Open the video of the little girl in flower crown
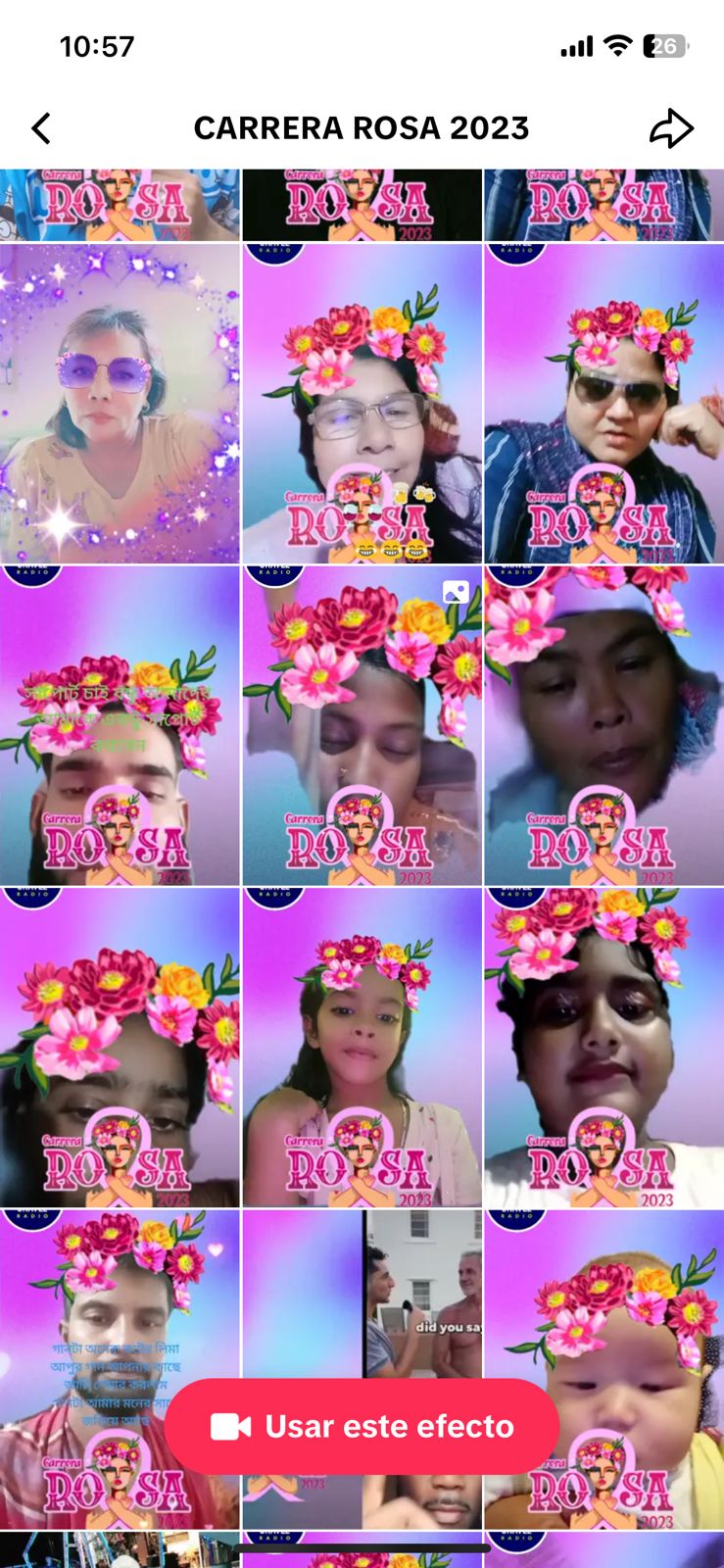Image resolution: width=724 pixels, height=1568 pixels. (x=362, y=1047)
